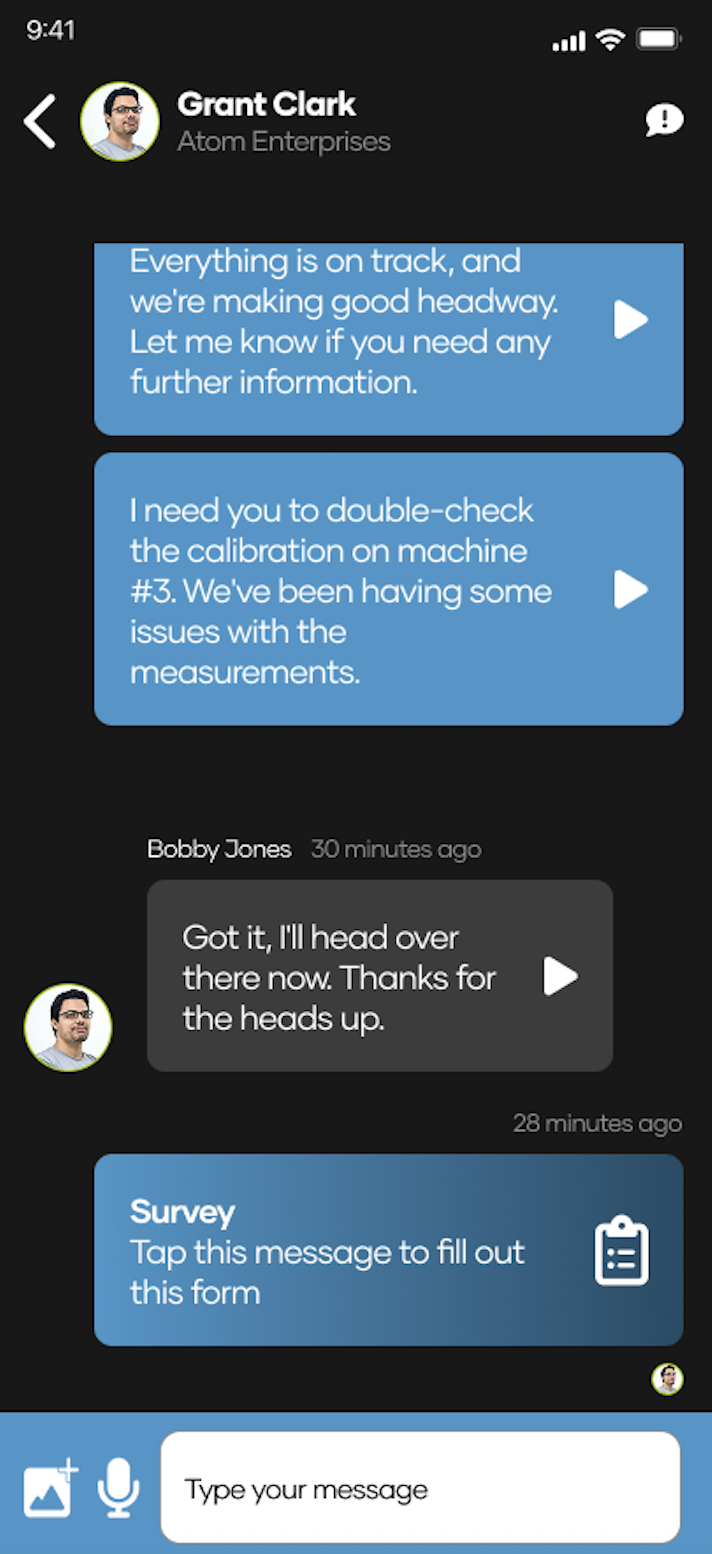Focus the 'Type your message' field
Viewport: 712px width, 1554px height.
click(420, 1488)
